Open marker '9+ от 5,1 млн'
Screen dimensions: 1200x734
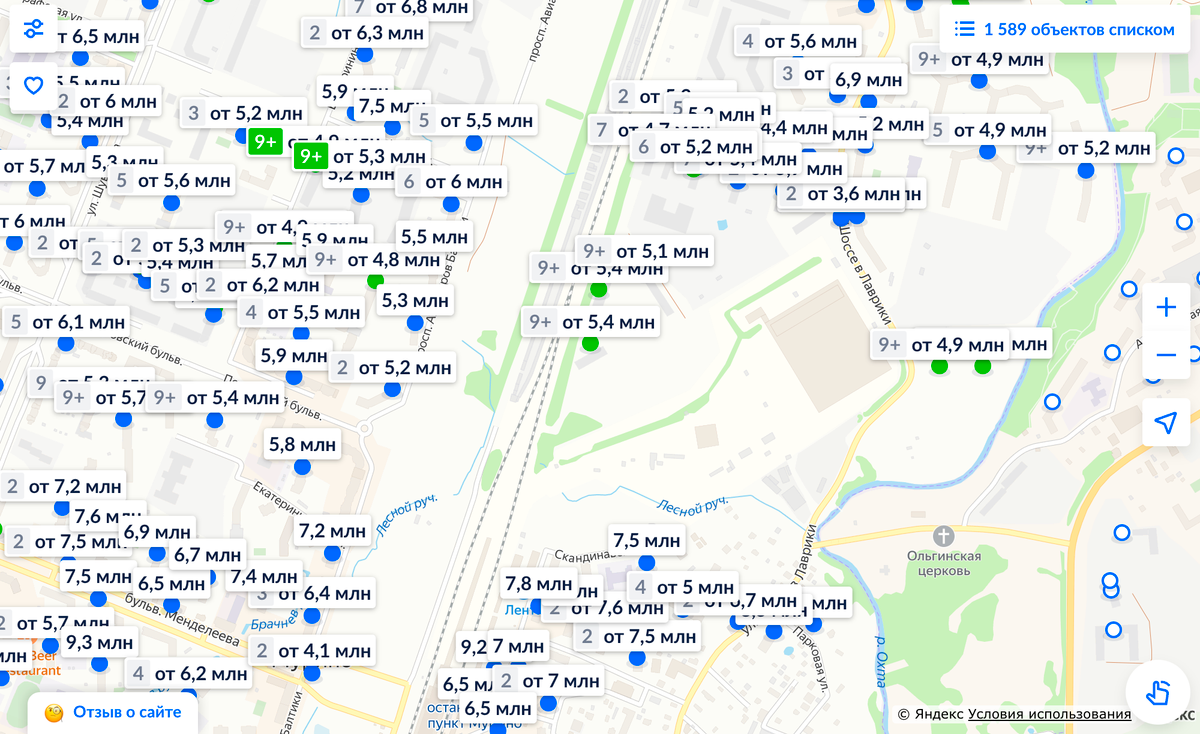(x=647, y=251)
